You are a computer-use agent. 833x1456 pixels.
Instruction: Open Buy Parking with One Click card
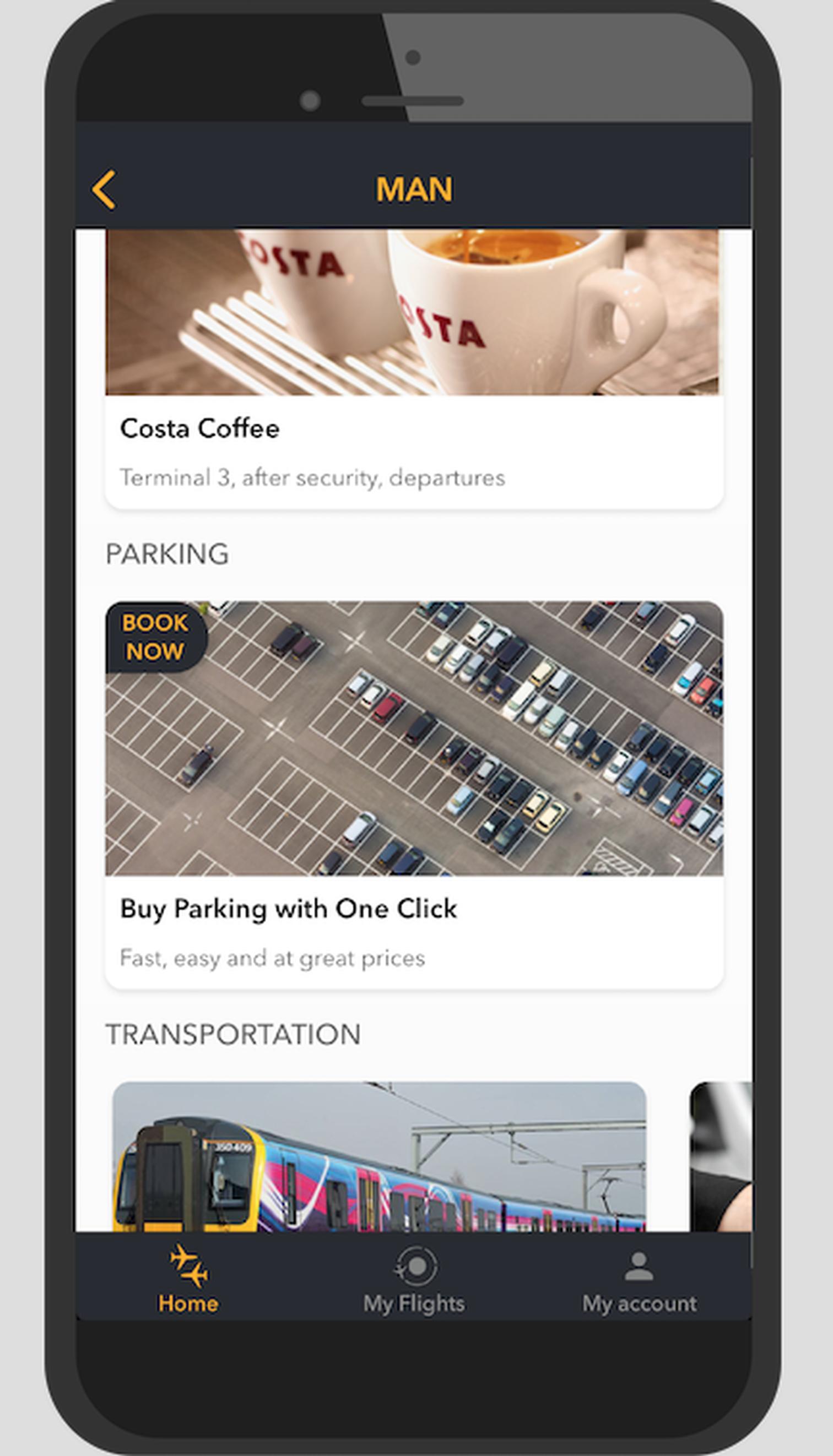tap(414, 794)
